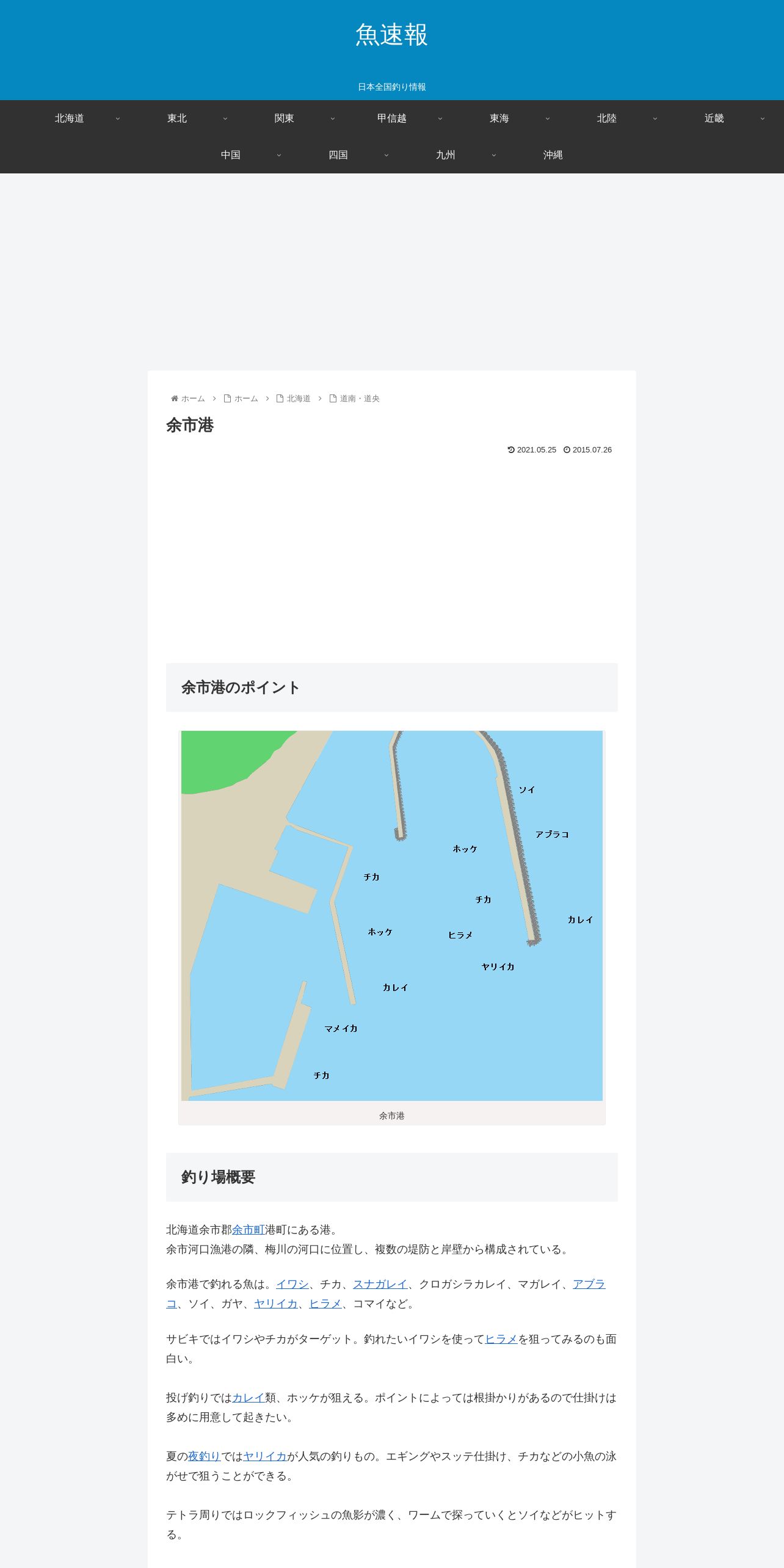The image size is (784, 1568).
Task: Follow the 夜釣り link
Action: click(205, 1456)
